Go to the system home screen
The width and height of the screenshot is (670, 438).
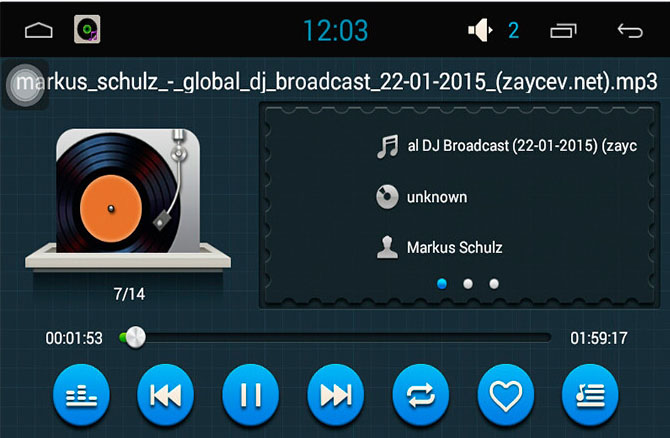coord(39,30)
